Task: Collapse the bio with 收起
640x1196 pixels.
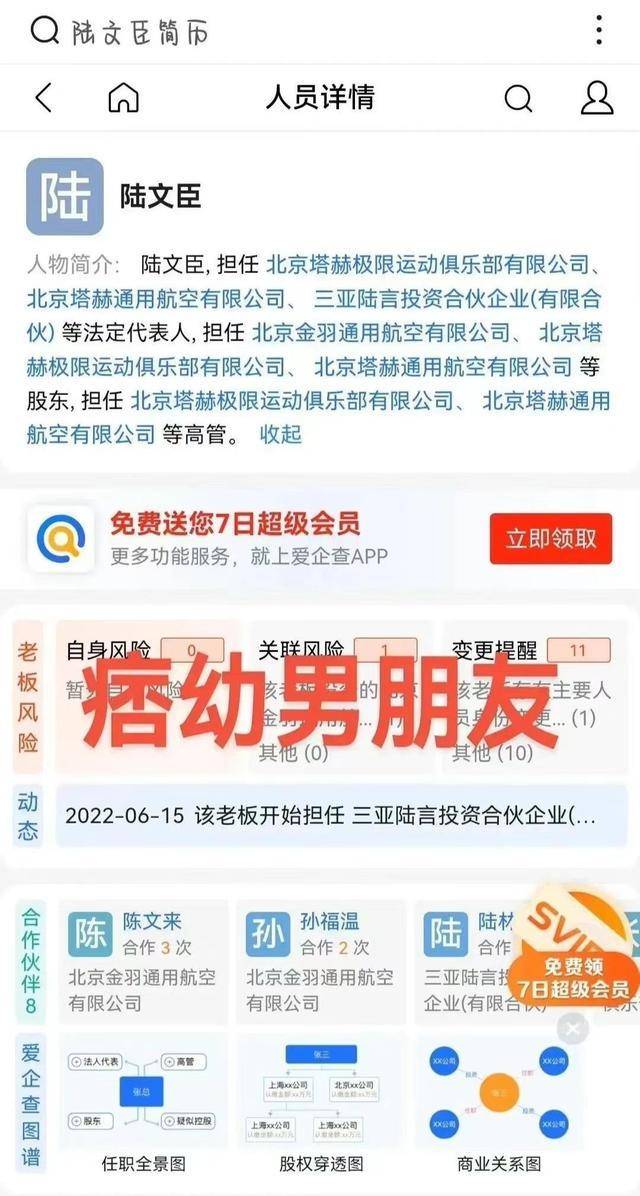Action: 280,434
